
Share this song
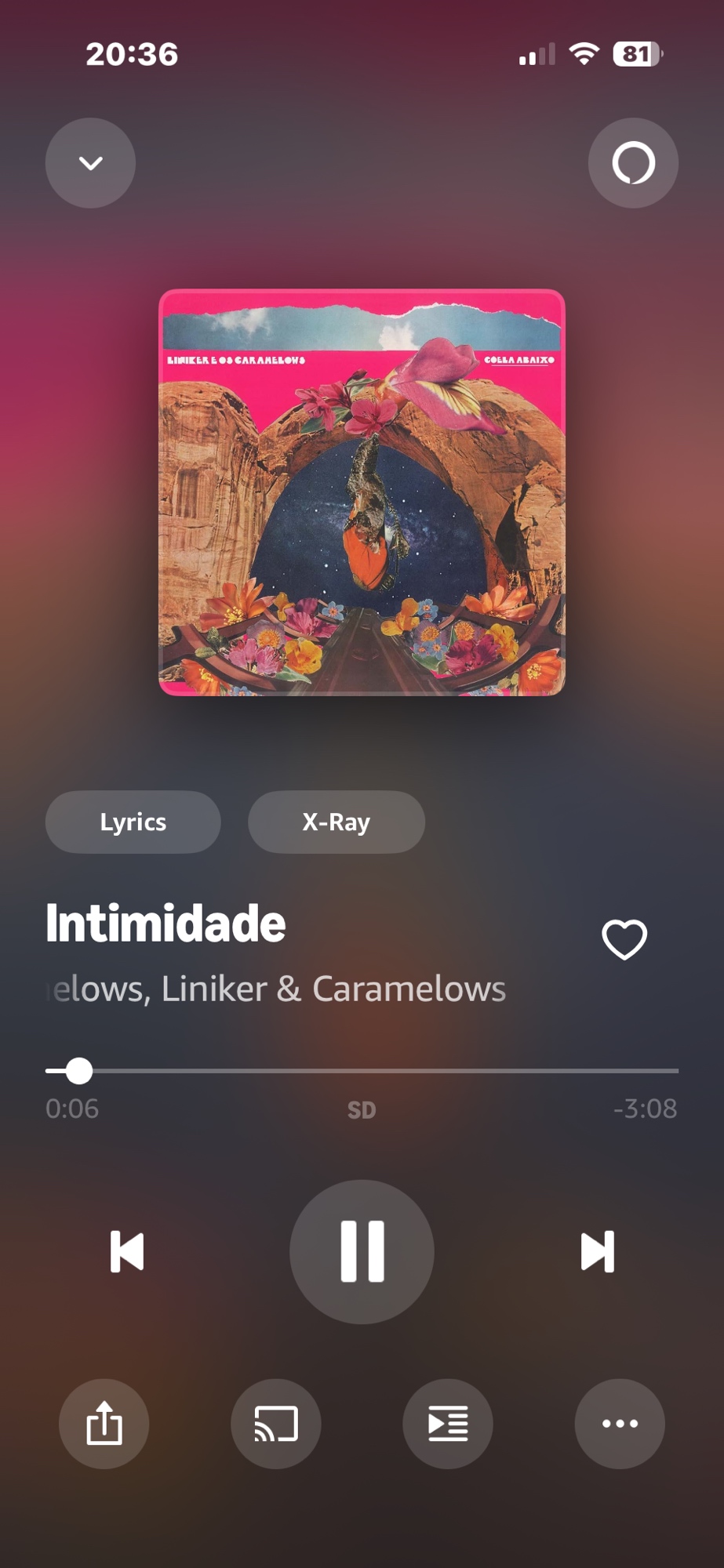tap(104, 1424)
